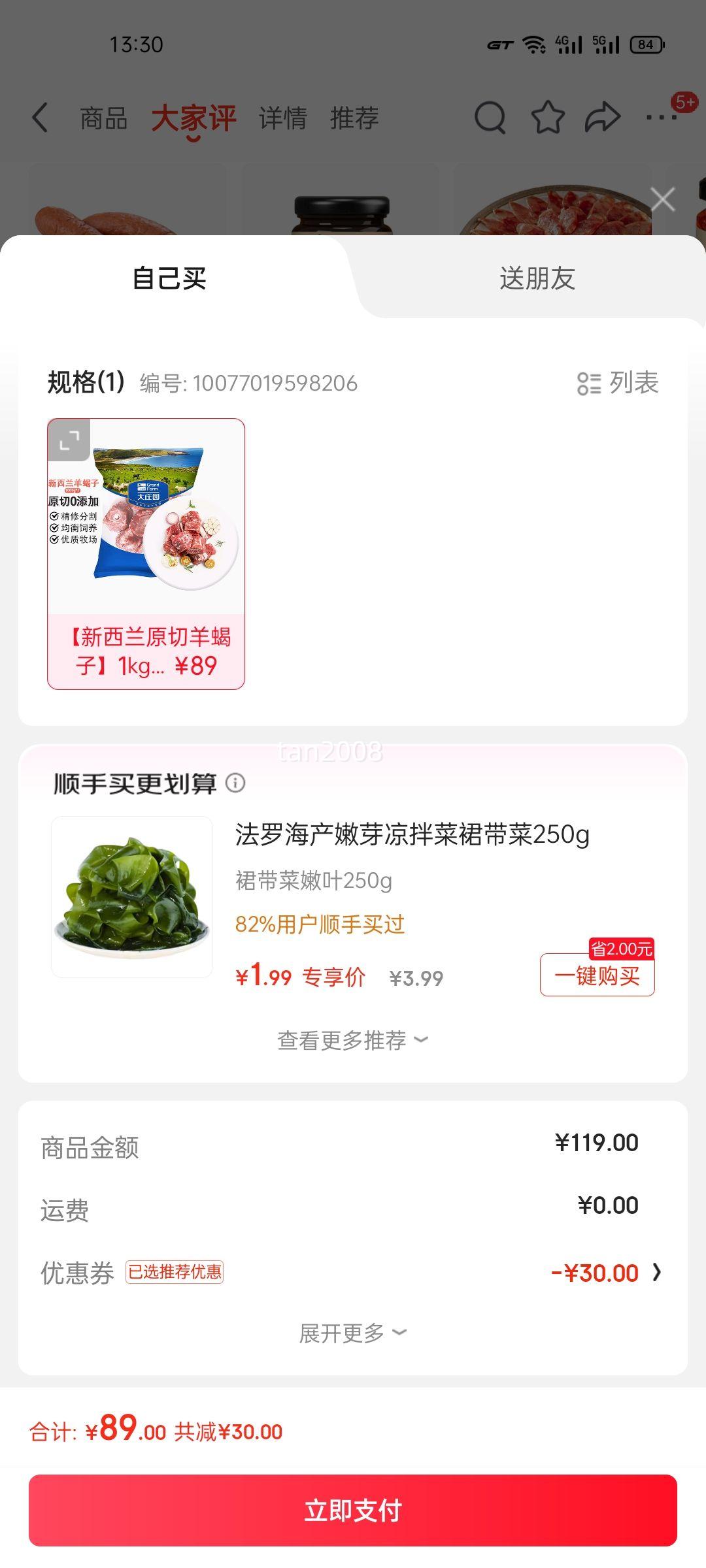Image resolution: width=706 pixels, height=1568 pixels.
Task: Tap 立即支付 to pay now
Action: coord(353,1510)
